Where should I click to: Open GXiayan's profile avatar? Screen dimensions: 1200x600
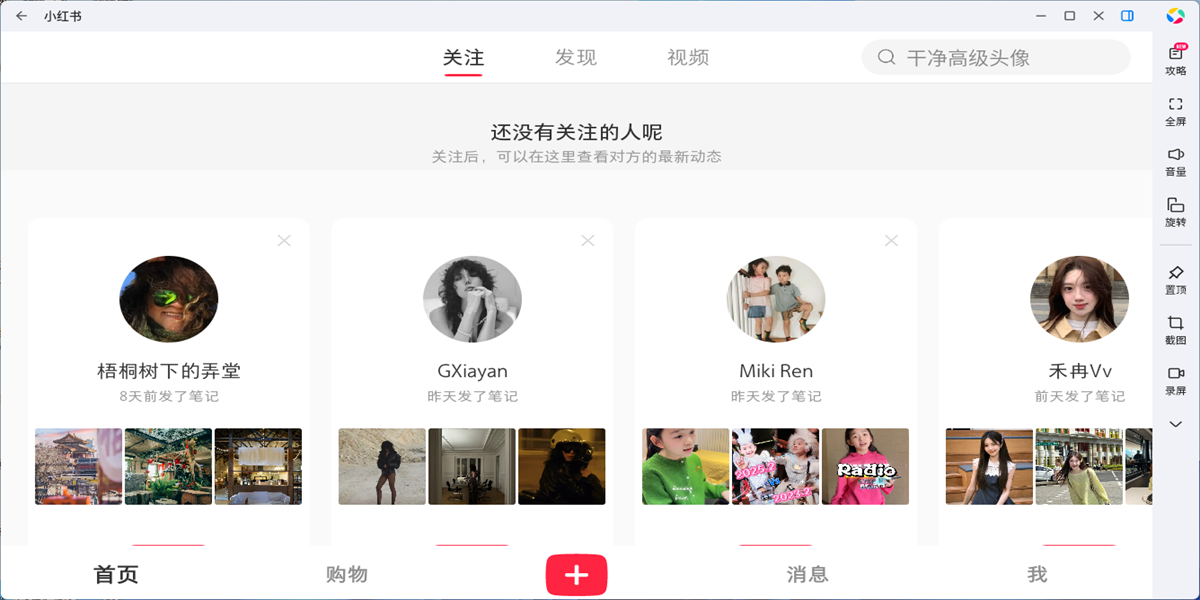[472, 299]
